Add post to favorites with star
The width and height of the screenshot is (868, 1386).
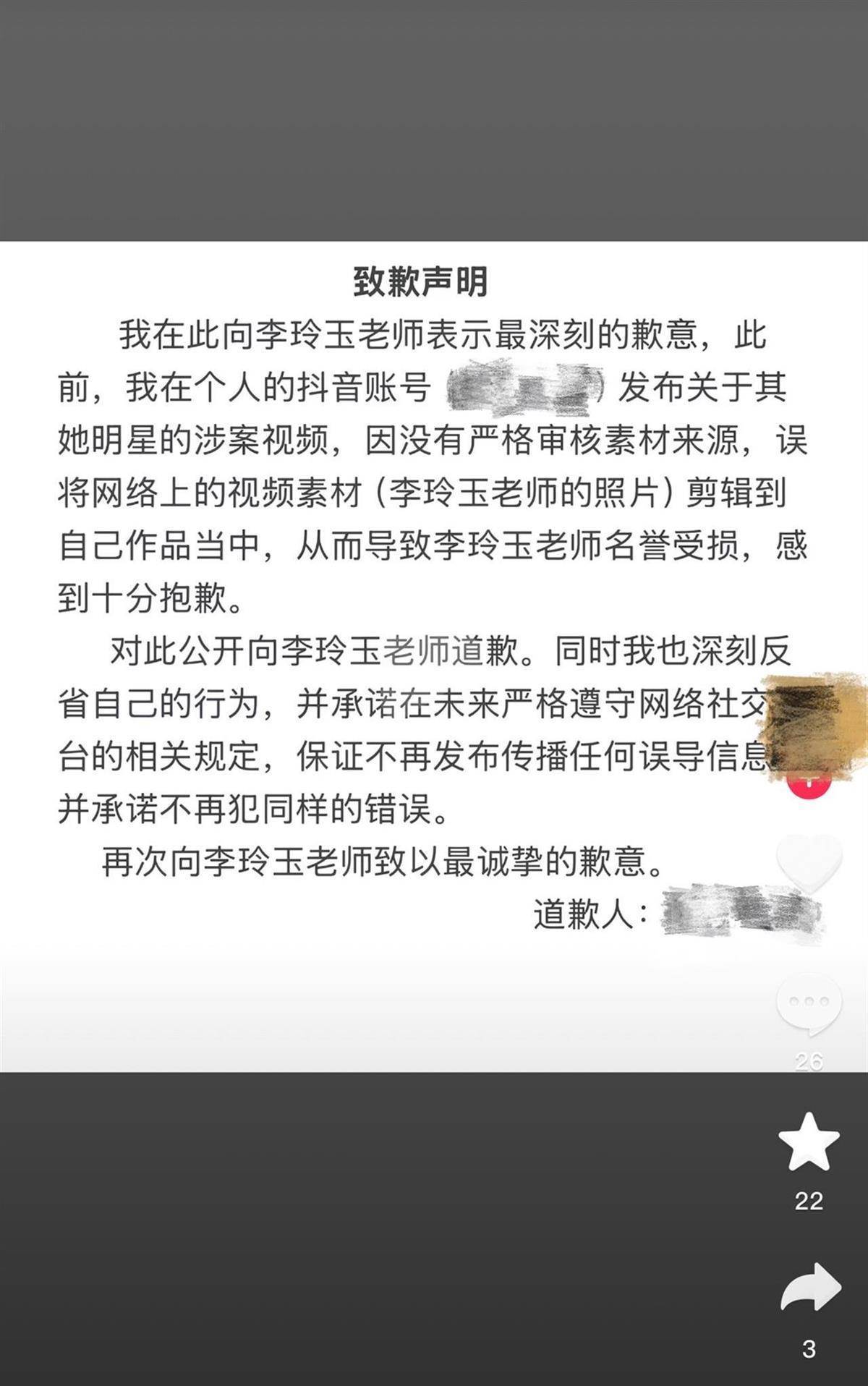coord(809,1142)
